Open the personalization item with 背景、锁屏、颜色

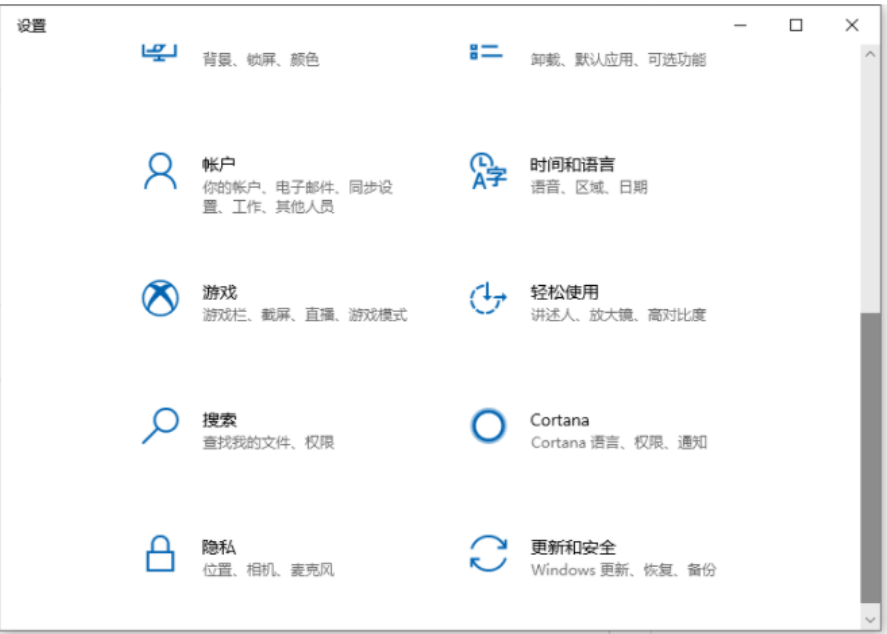(260, 59)
